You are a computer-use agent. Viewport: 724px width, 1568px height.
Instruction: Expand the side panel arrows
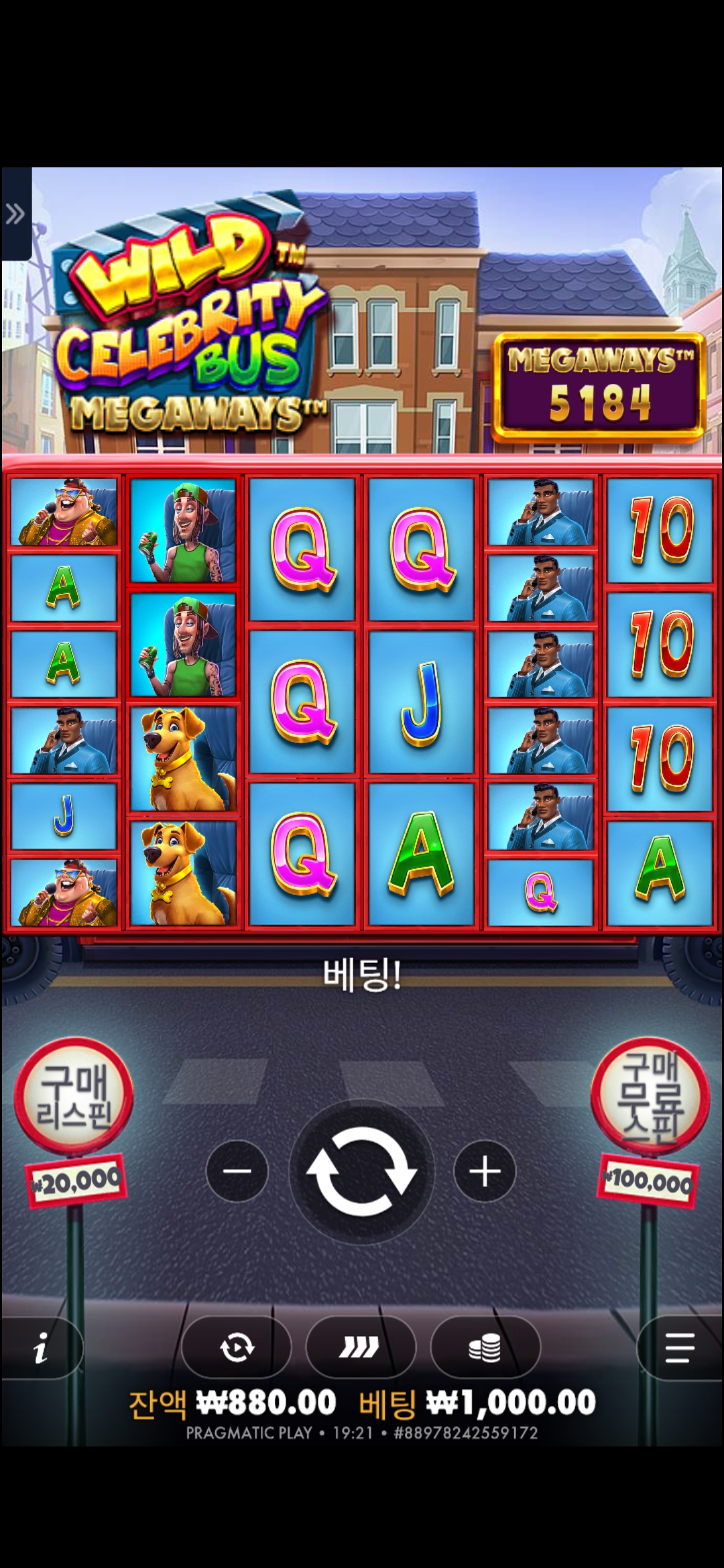coord(15,214)
